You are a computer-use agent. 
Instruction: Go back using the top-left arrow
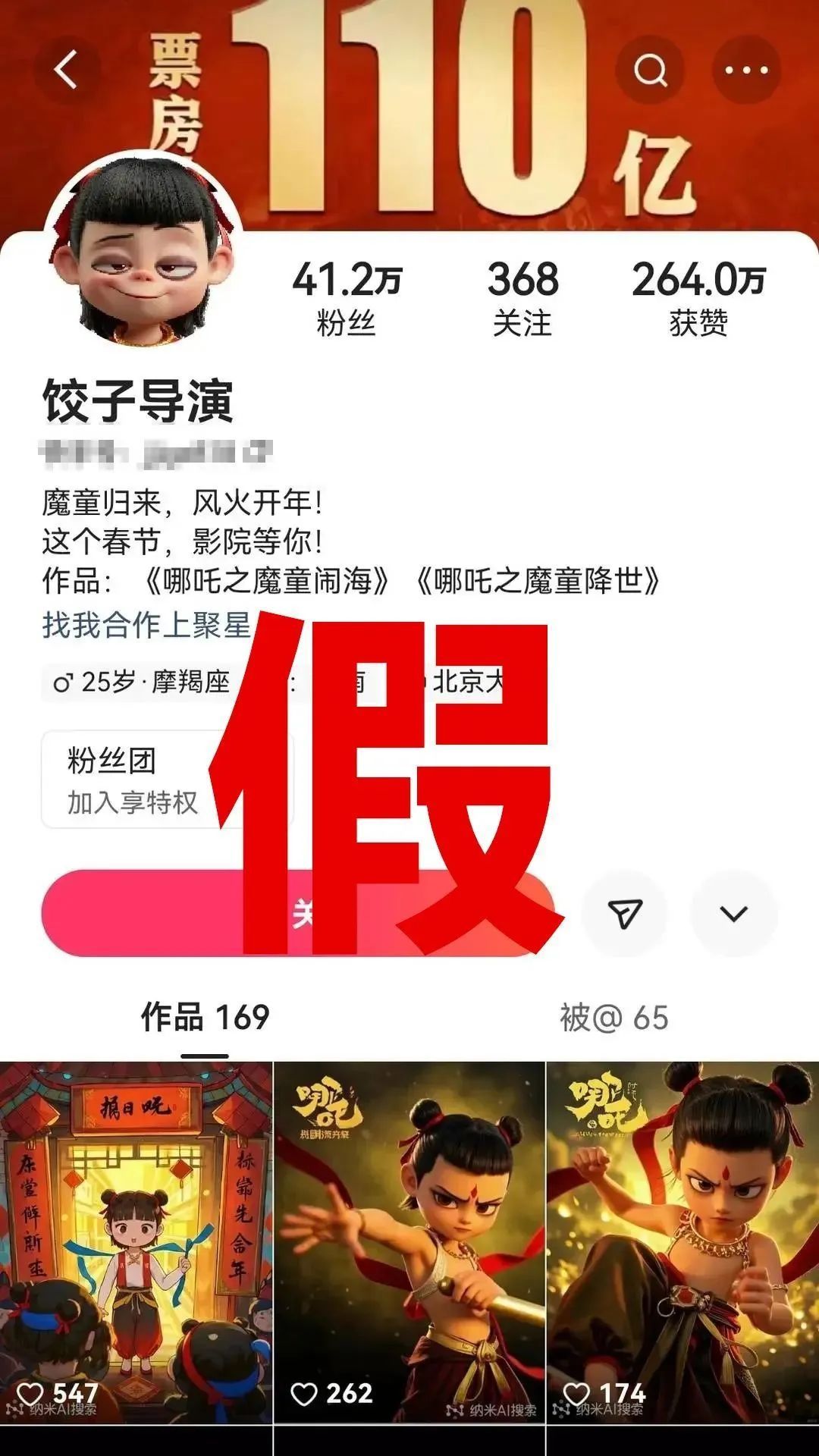click(67, 70)
